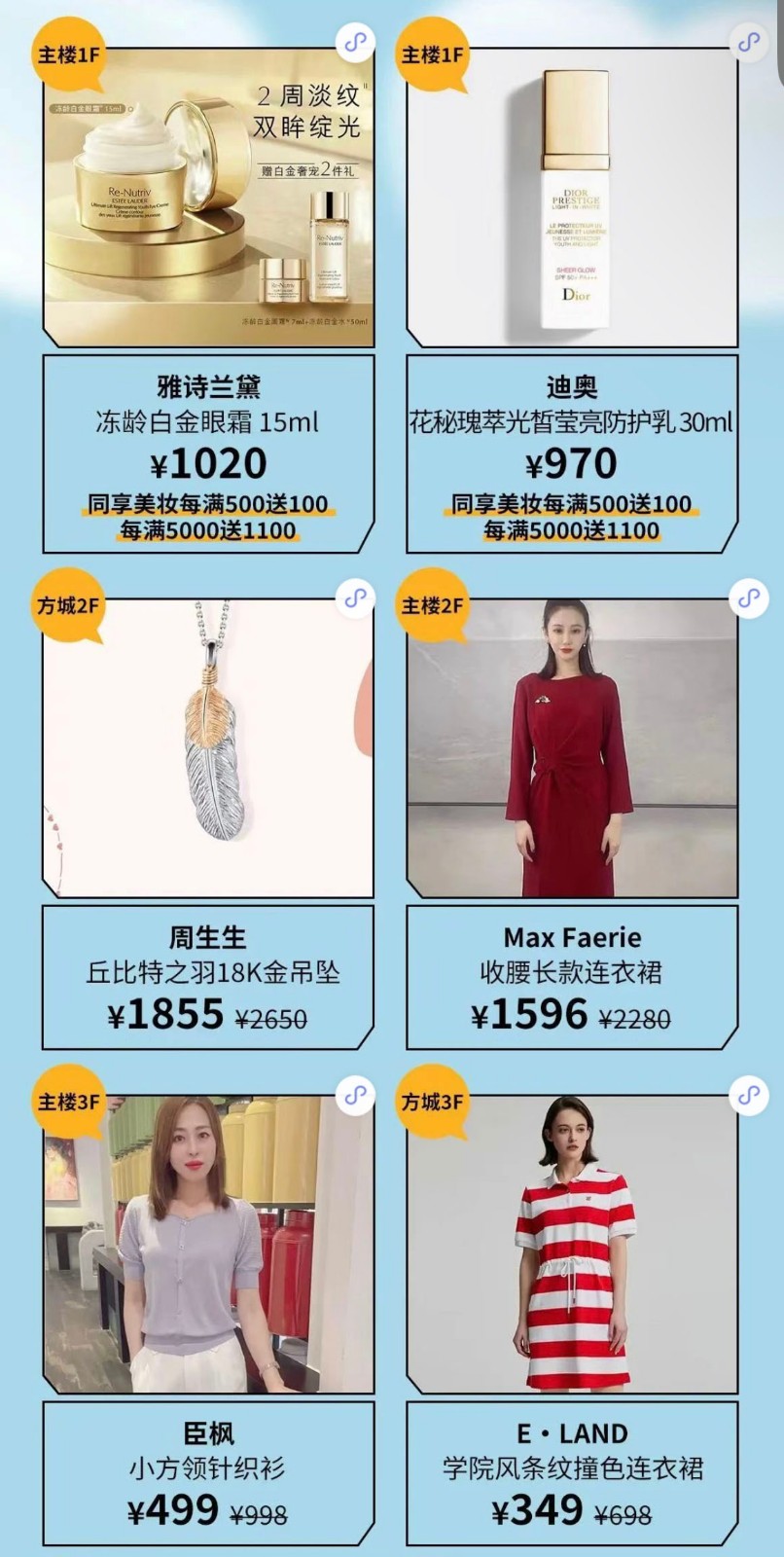View the 臣枫 square-neck knit top
The height and width of the screenshot is (1557, 784).
coord(208,1246)
